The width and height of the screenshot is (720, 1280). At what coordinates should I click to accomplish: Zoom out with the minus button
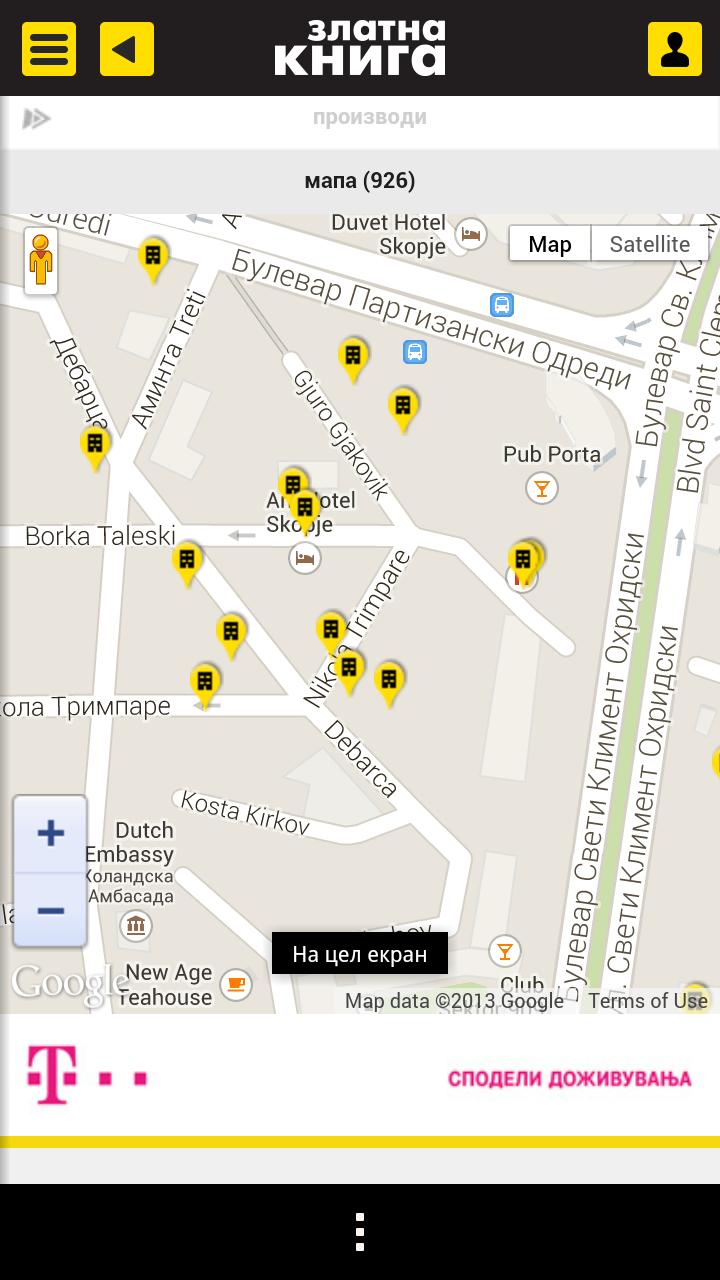click(50, 910)
